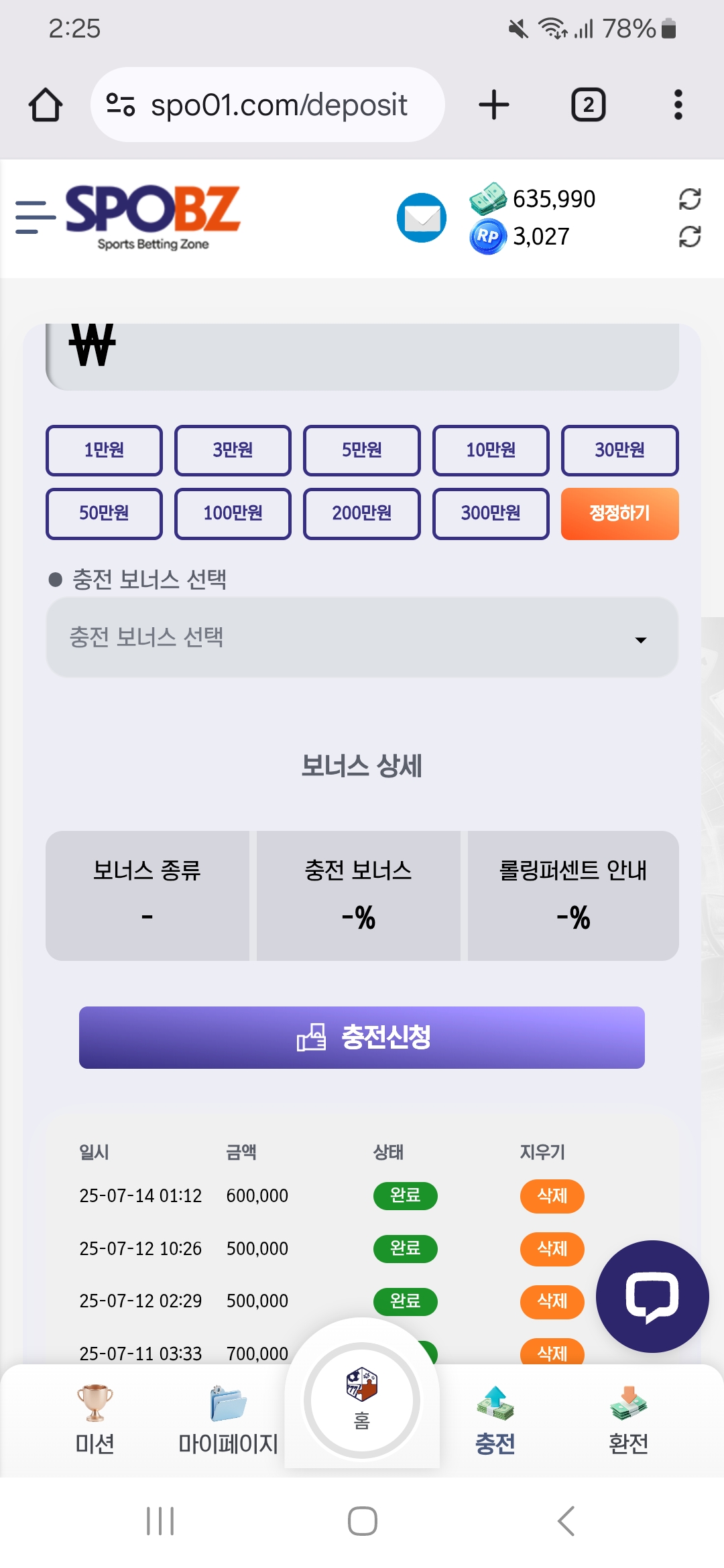The image size is (724, 1568).
Task: Open the live chat bubble
Action: click(x=652, y=1297)
